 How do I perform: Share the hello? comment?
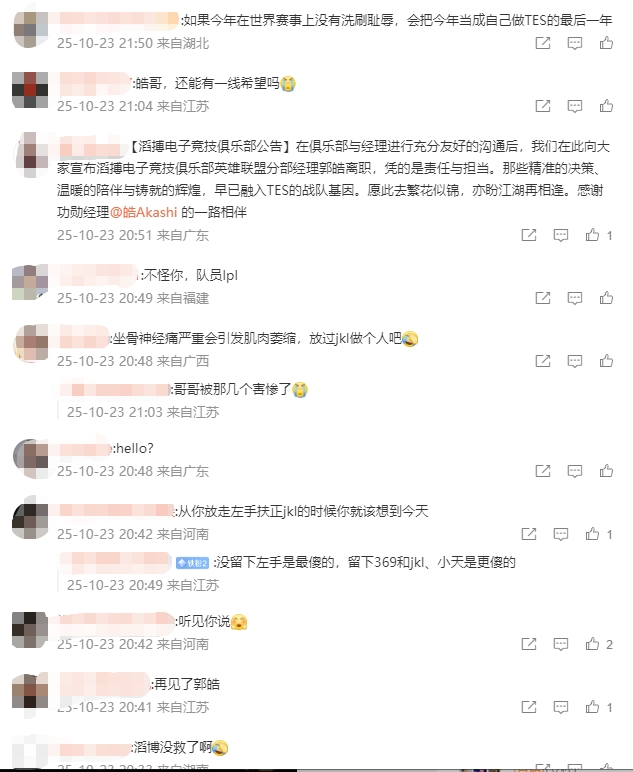542,471
